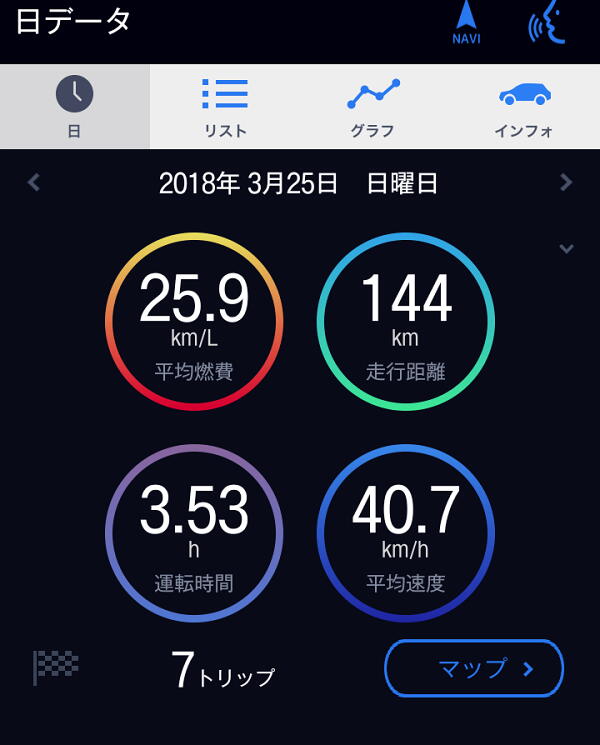Open the NAVI navigation icon

click(466, 24)
